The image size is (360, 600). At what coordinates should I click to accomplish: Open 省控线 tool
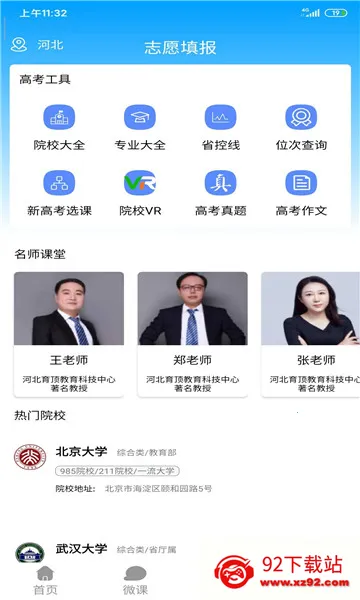pos(220,128)
